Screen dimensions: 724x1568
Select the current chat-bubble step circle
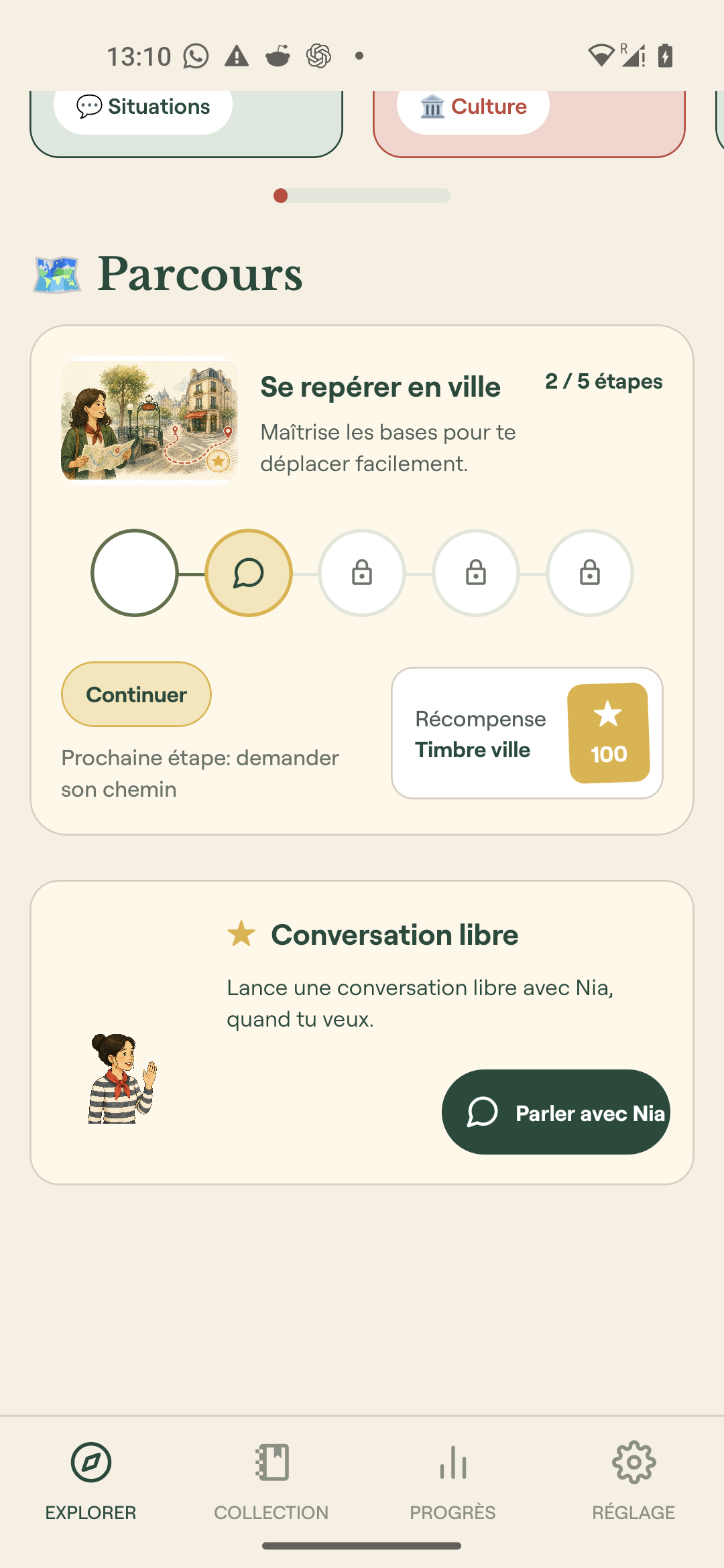click(x=249, y=573)
